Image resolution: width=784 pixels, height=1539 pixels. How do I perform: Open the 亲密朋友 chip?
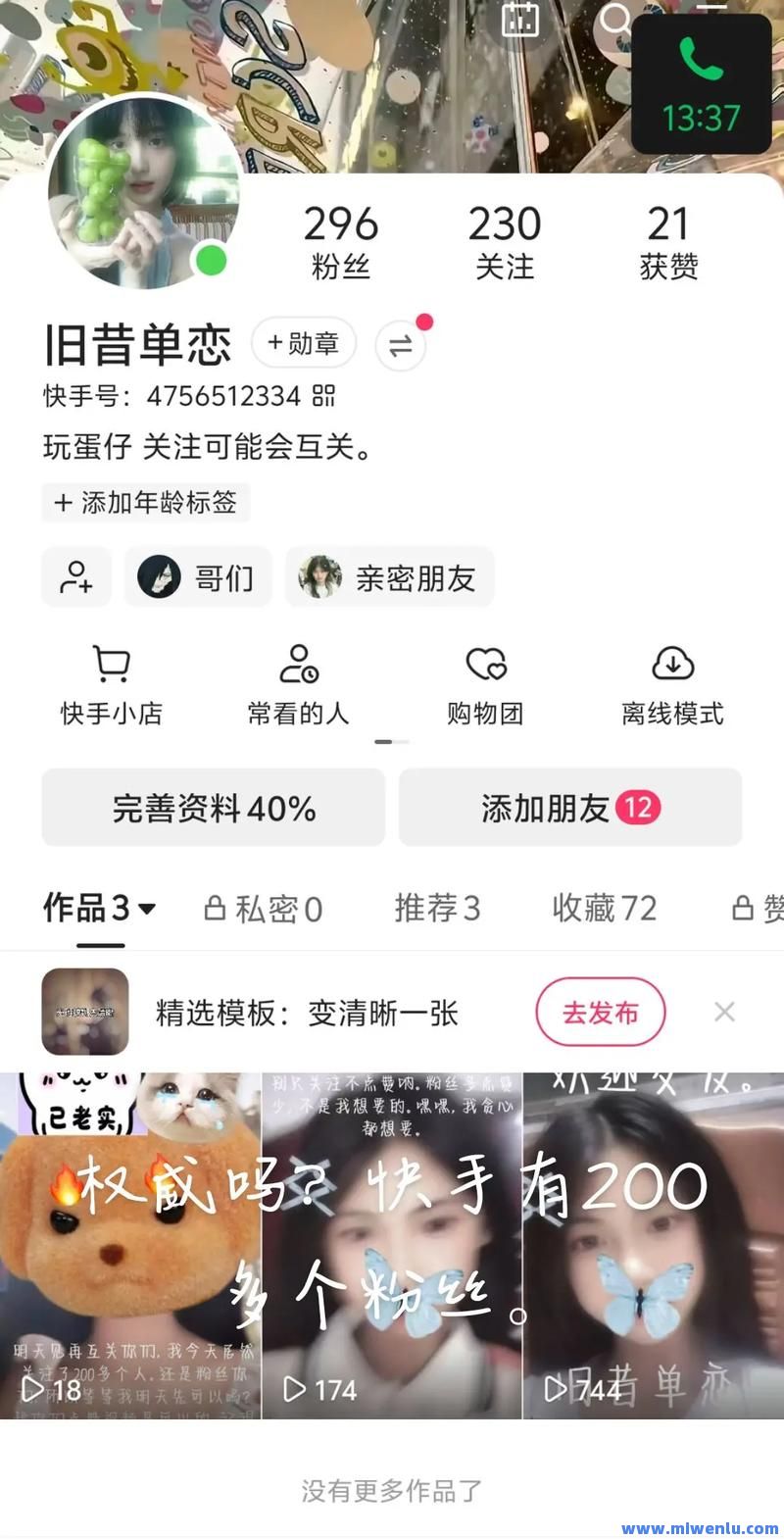pos(389,576)
